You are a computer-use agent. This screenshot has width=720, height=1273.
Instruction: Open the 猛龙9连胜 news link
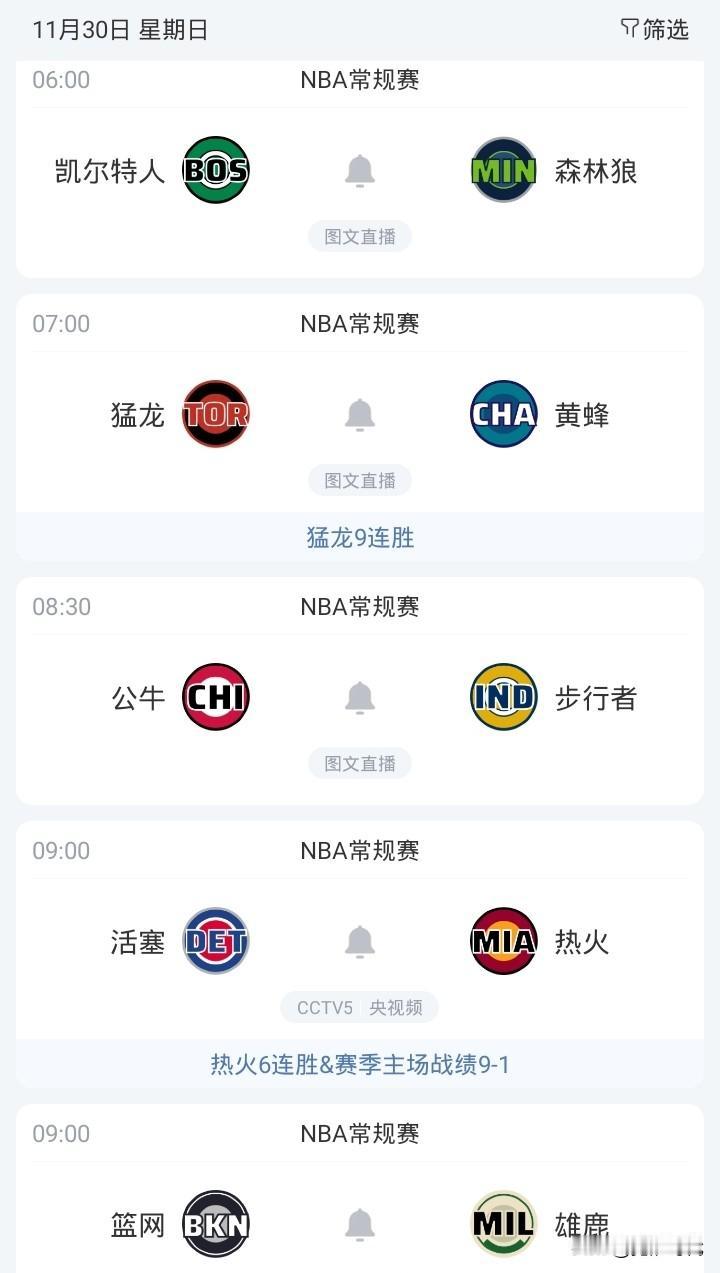tap(360, 538)
